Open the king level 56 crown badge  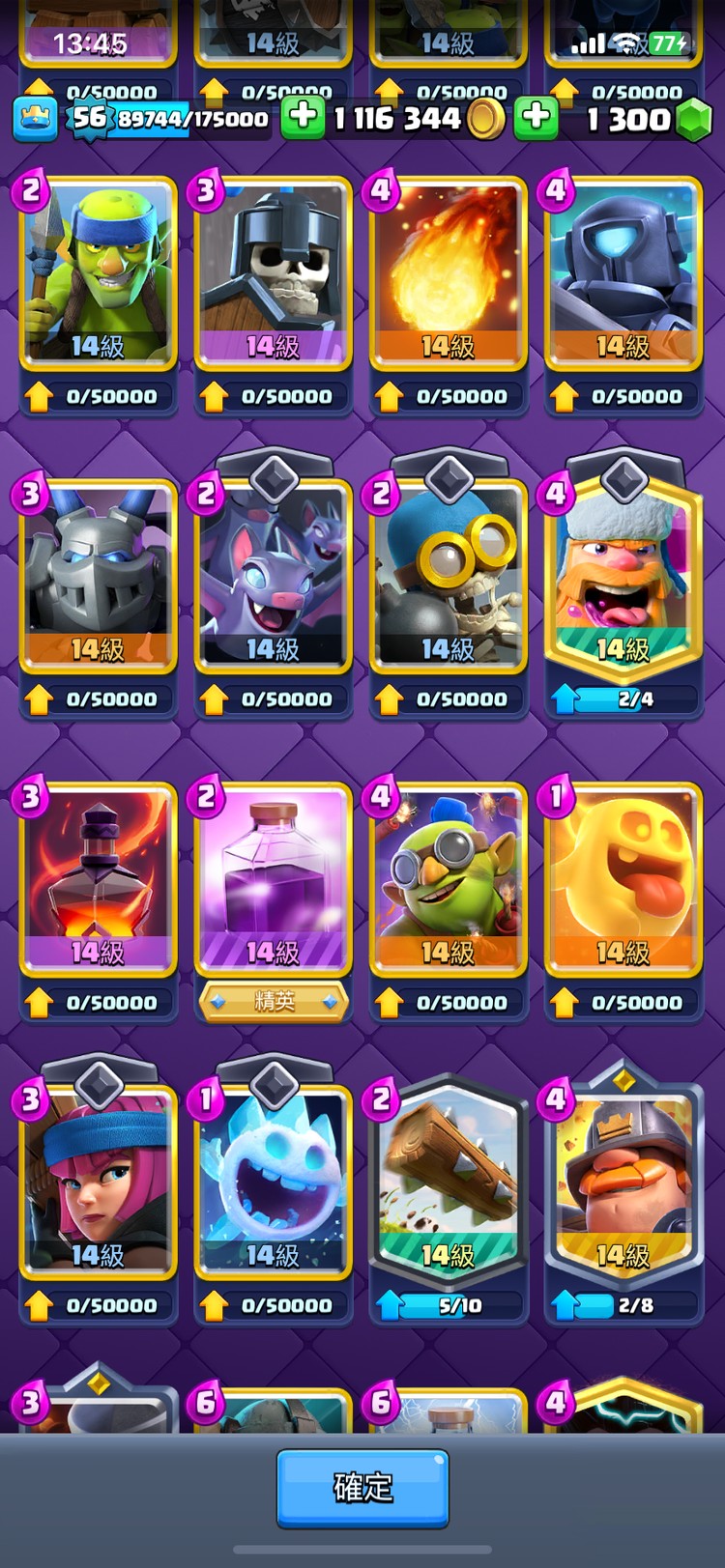pyautogui.click(x=36, y=119)
